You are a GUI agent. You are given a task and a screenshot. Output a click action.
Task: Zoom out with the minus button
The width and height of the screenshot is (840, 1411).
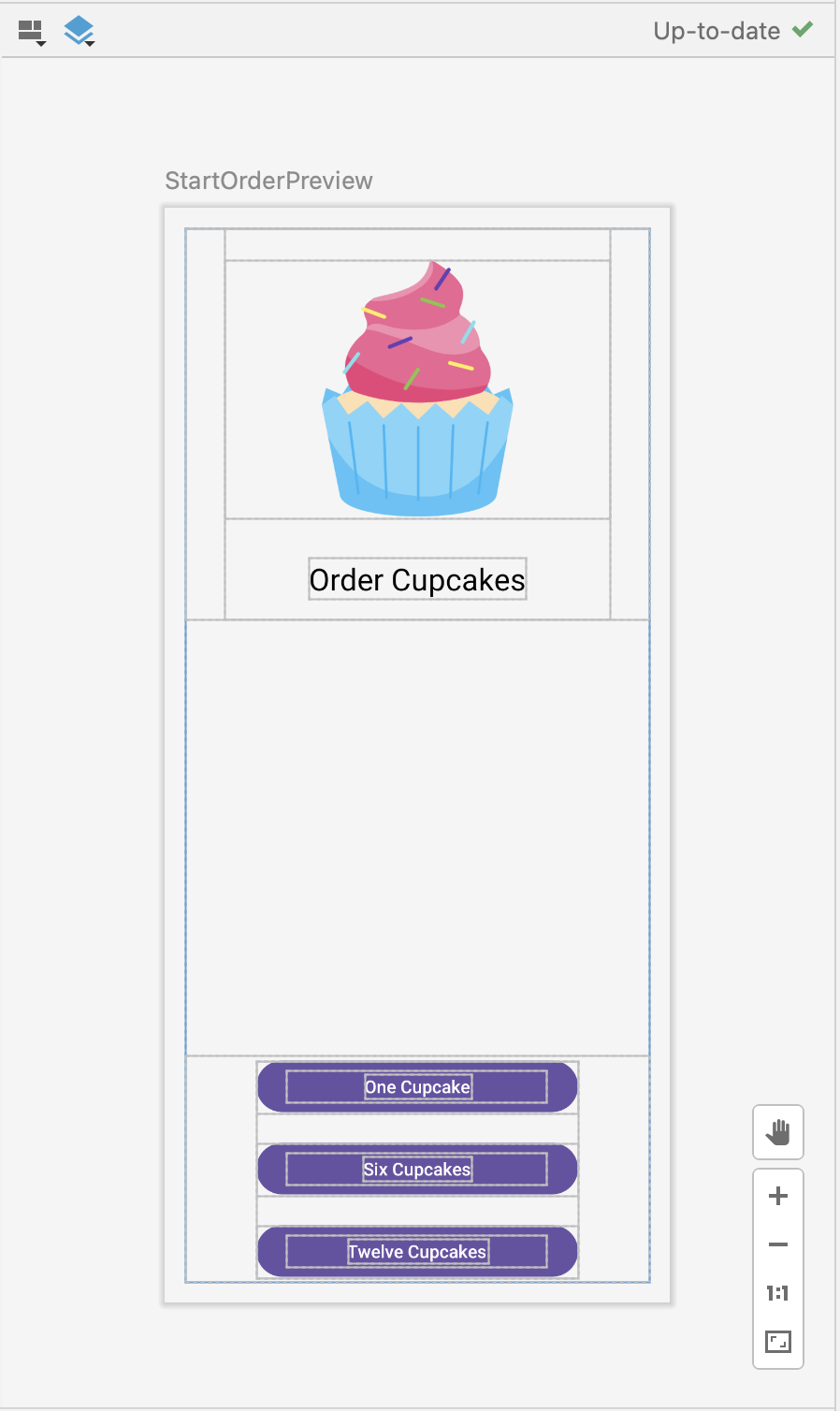(777, 1244)
